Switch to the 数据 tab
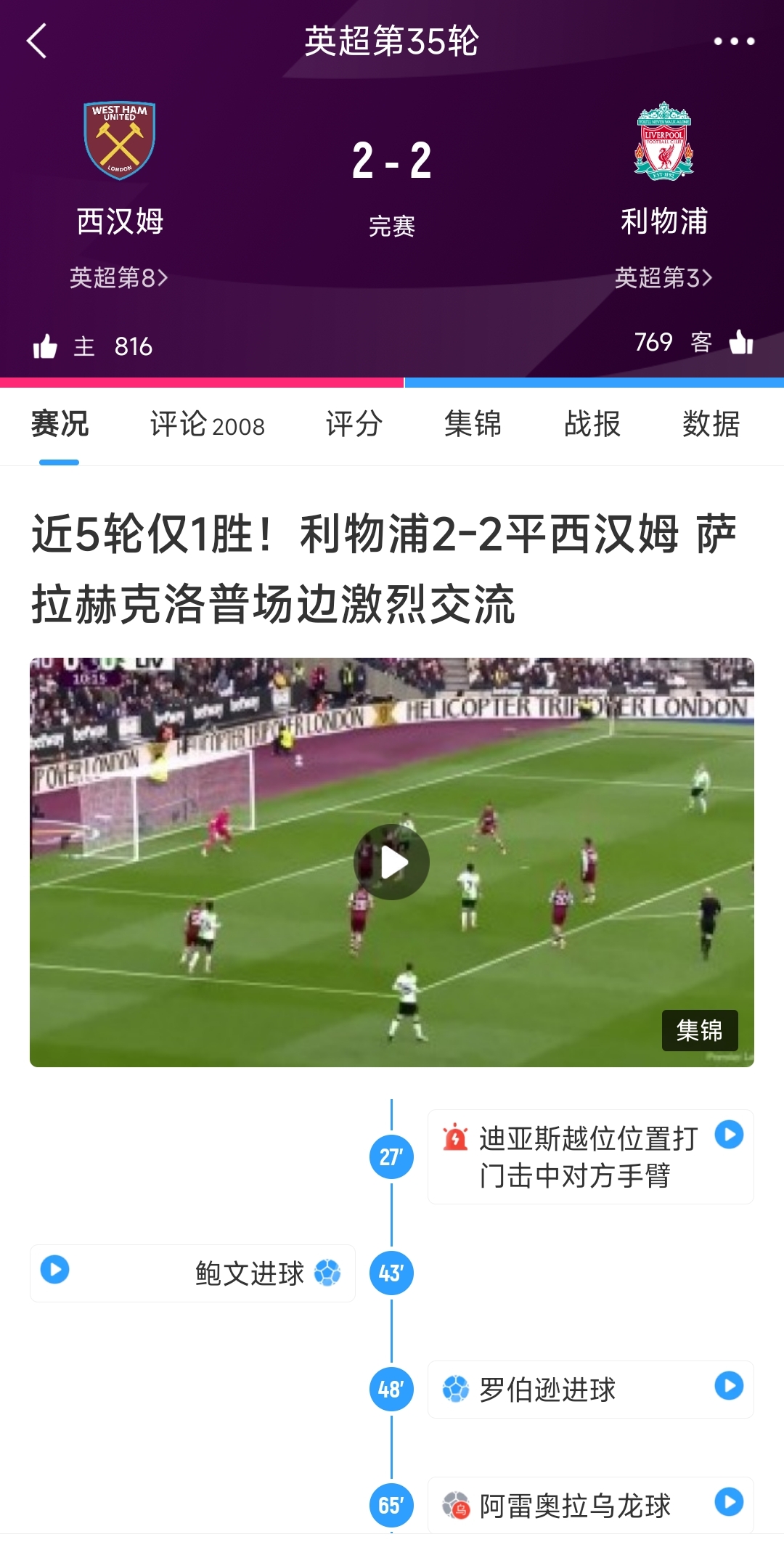 click(711, 425)
